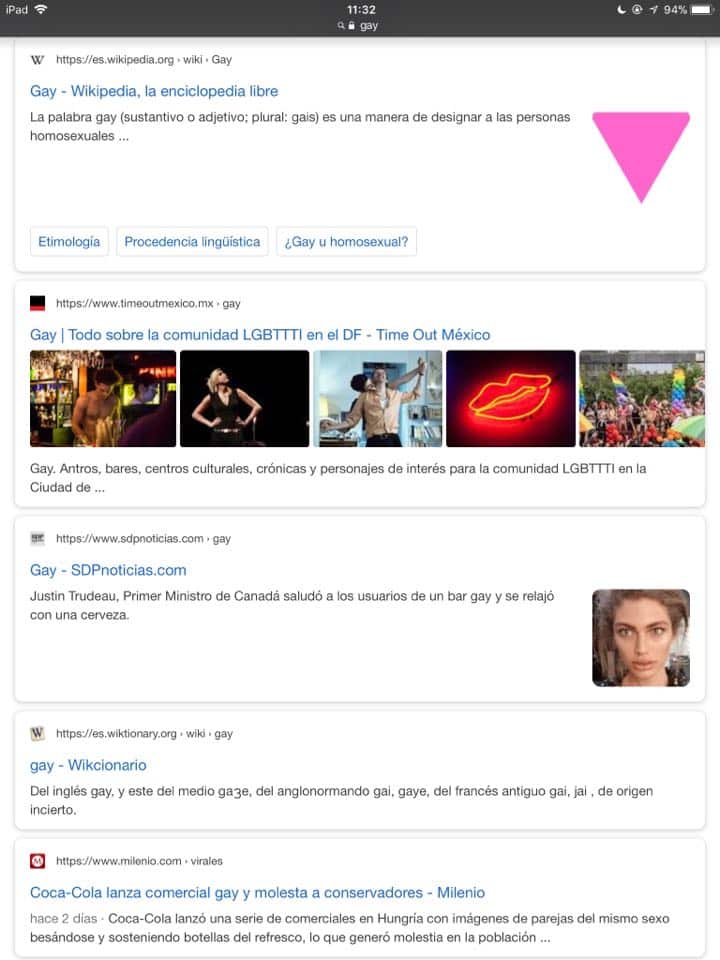Click the SDPnoticias favicon next to its URL
The image size is (720, 960).
coord(37,538)
